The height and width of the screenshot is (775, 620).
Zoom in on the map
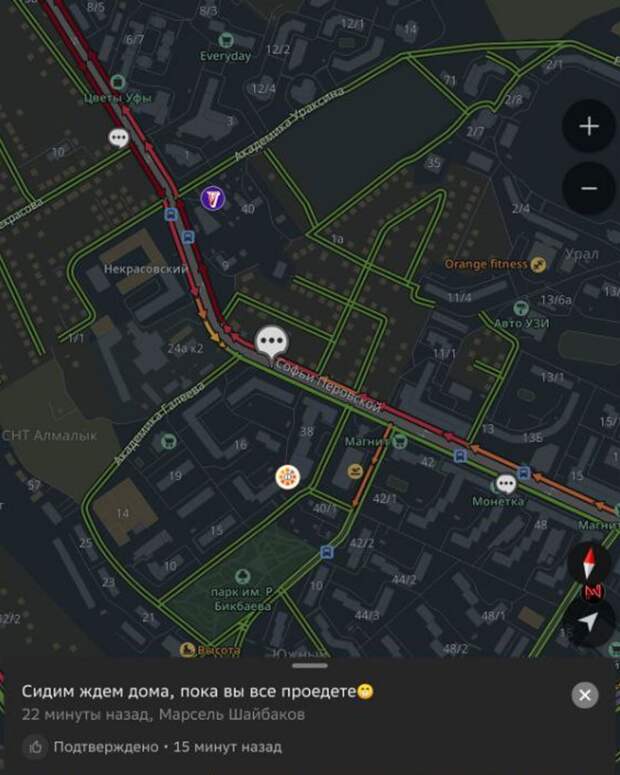point(588,126)
